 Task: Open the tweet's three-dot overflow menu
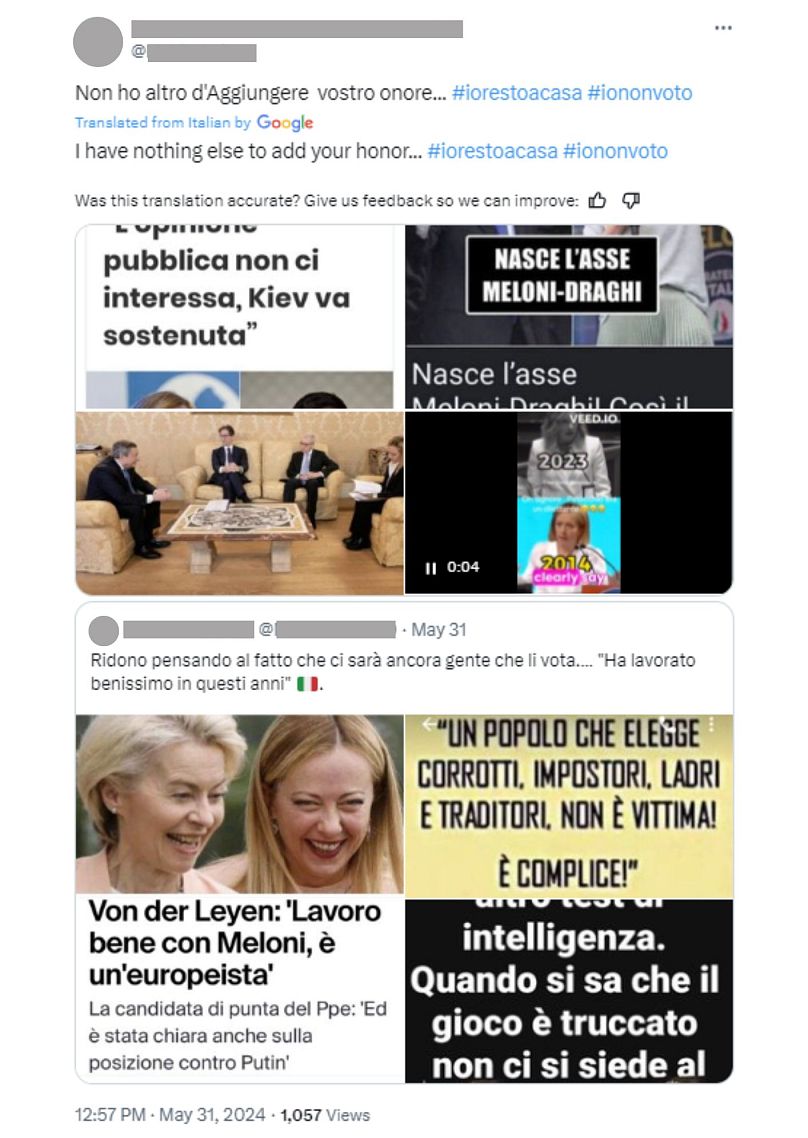723,28
